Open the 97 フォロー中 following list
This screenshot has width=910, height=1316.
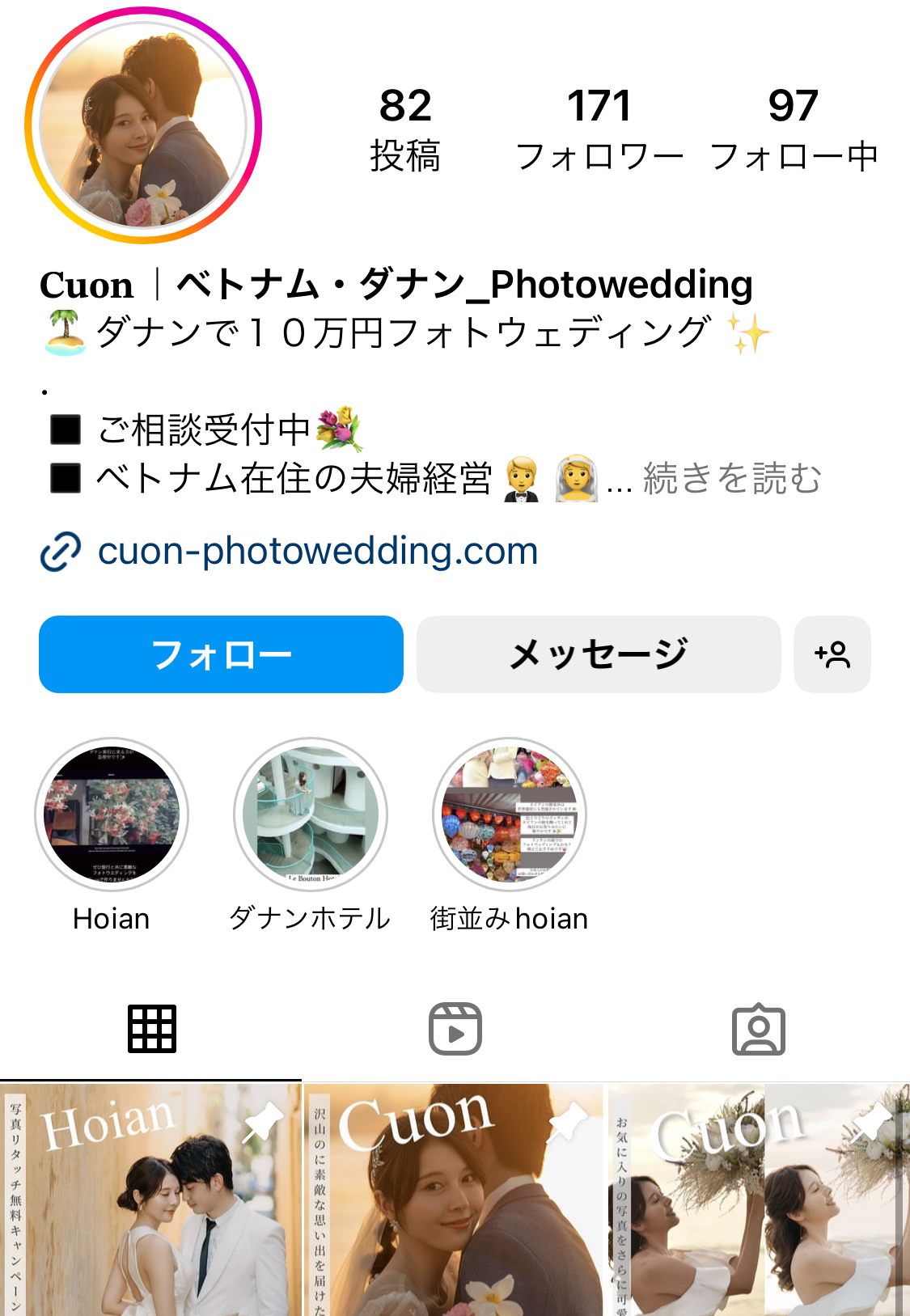(x=793, y=129)
